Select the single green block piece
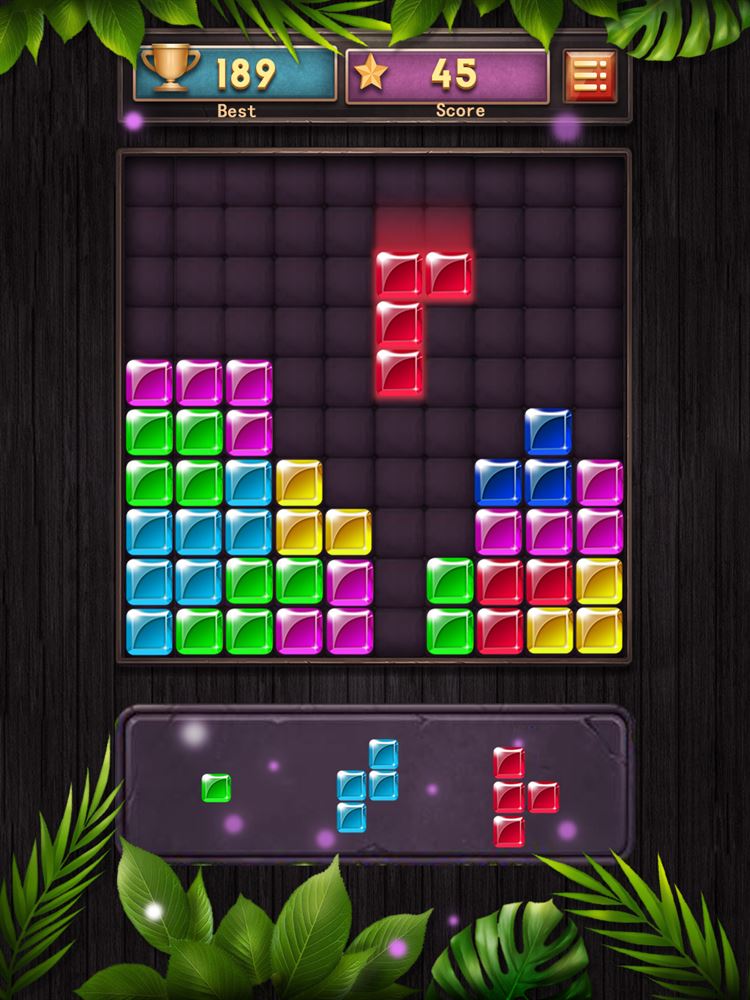This screenshot has height=1000, width=750. (x=216, y=788)
